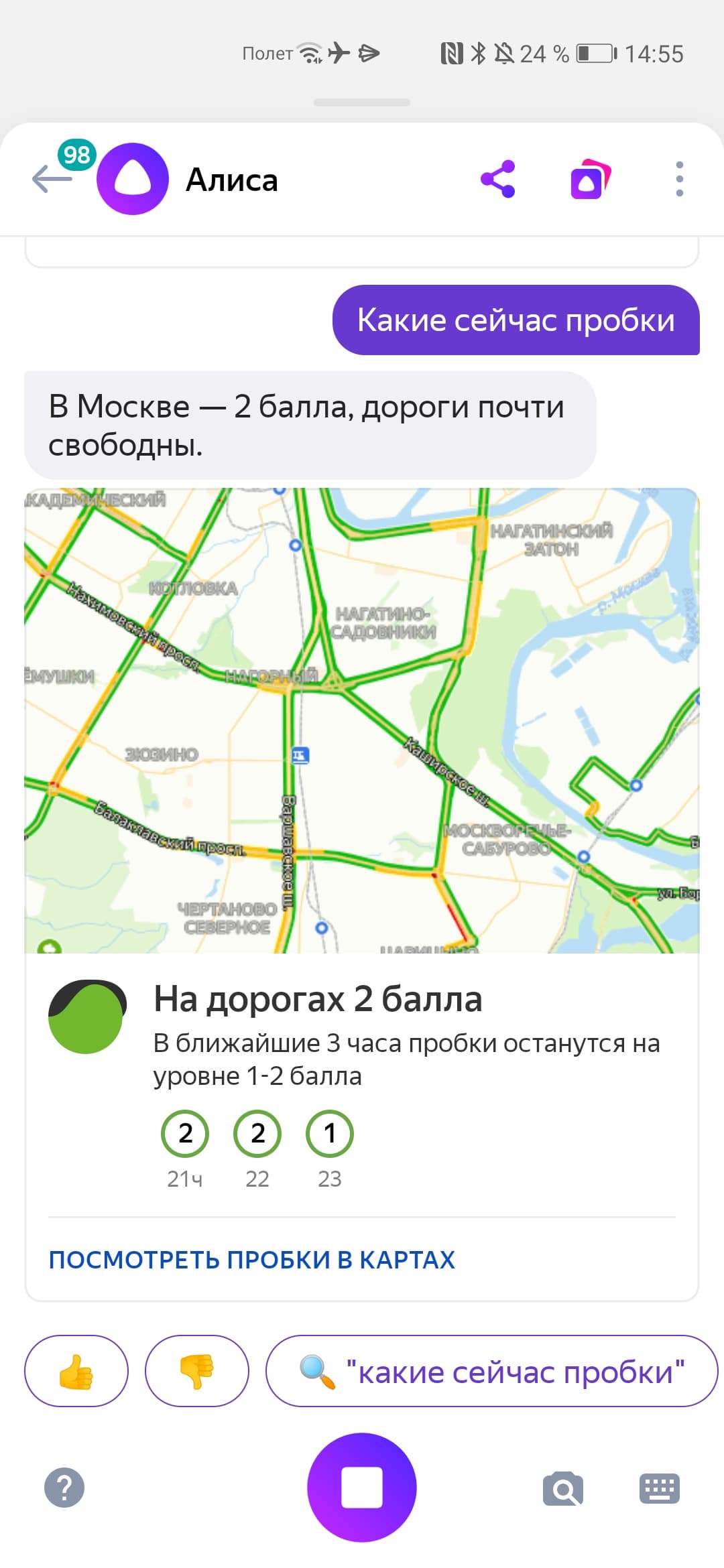The width and height of the screenshot is (724, 1568).
Task: Open the help question mark icon
Action: tap(64, 1488)
